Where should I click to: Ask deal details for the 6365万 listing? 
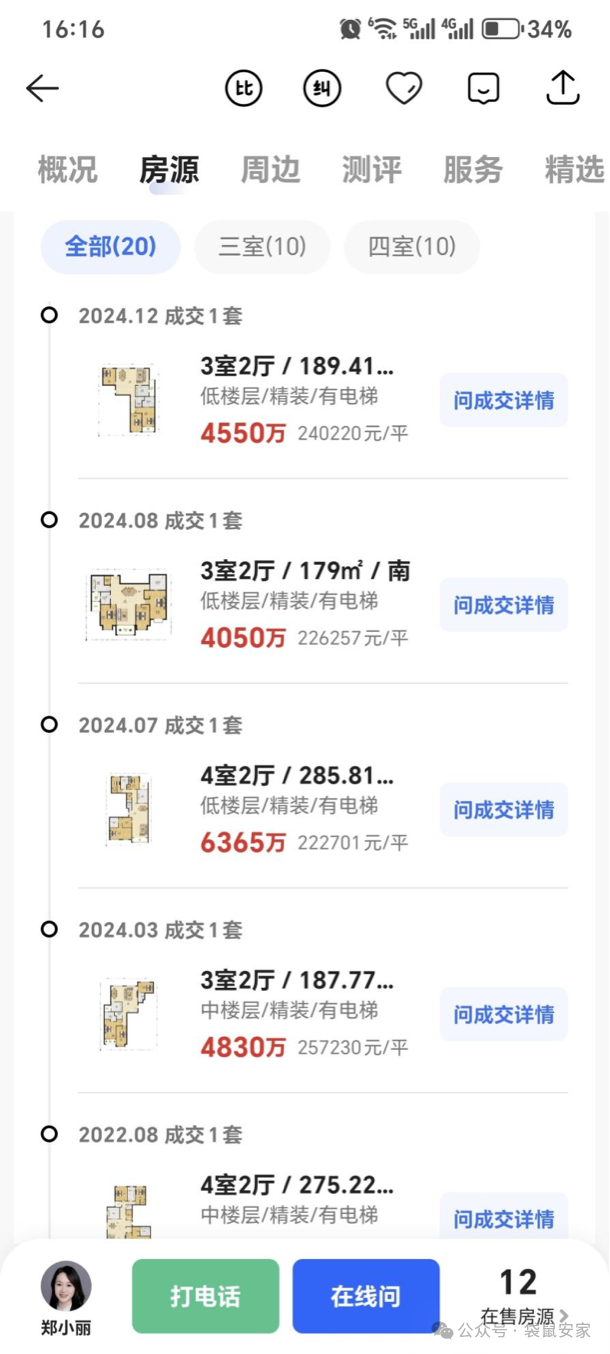click(x=504, y=810)
